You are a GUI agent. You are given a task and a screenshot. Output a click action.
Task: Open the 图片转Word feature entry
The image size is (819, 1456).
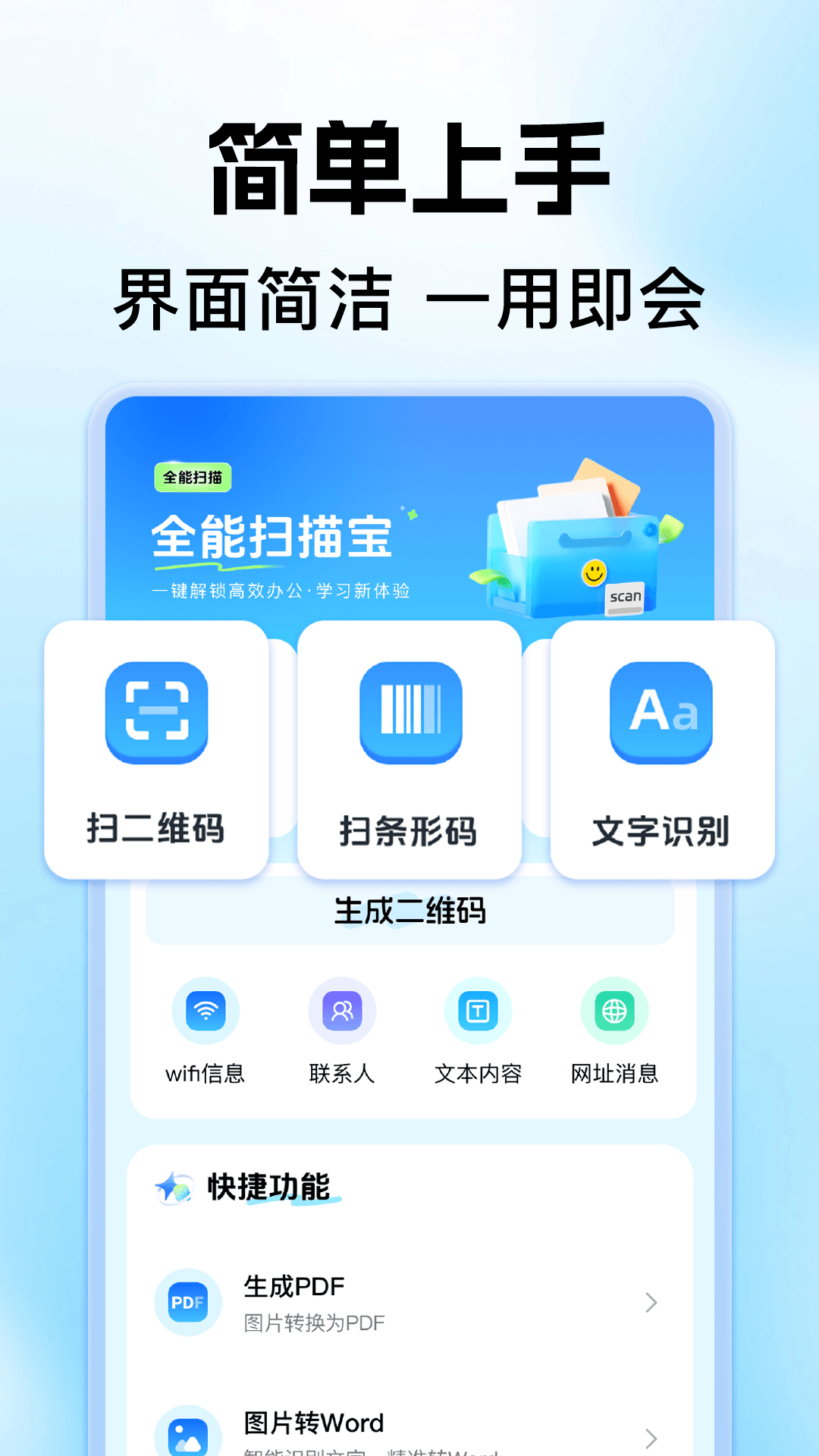click(313, 1422)
